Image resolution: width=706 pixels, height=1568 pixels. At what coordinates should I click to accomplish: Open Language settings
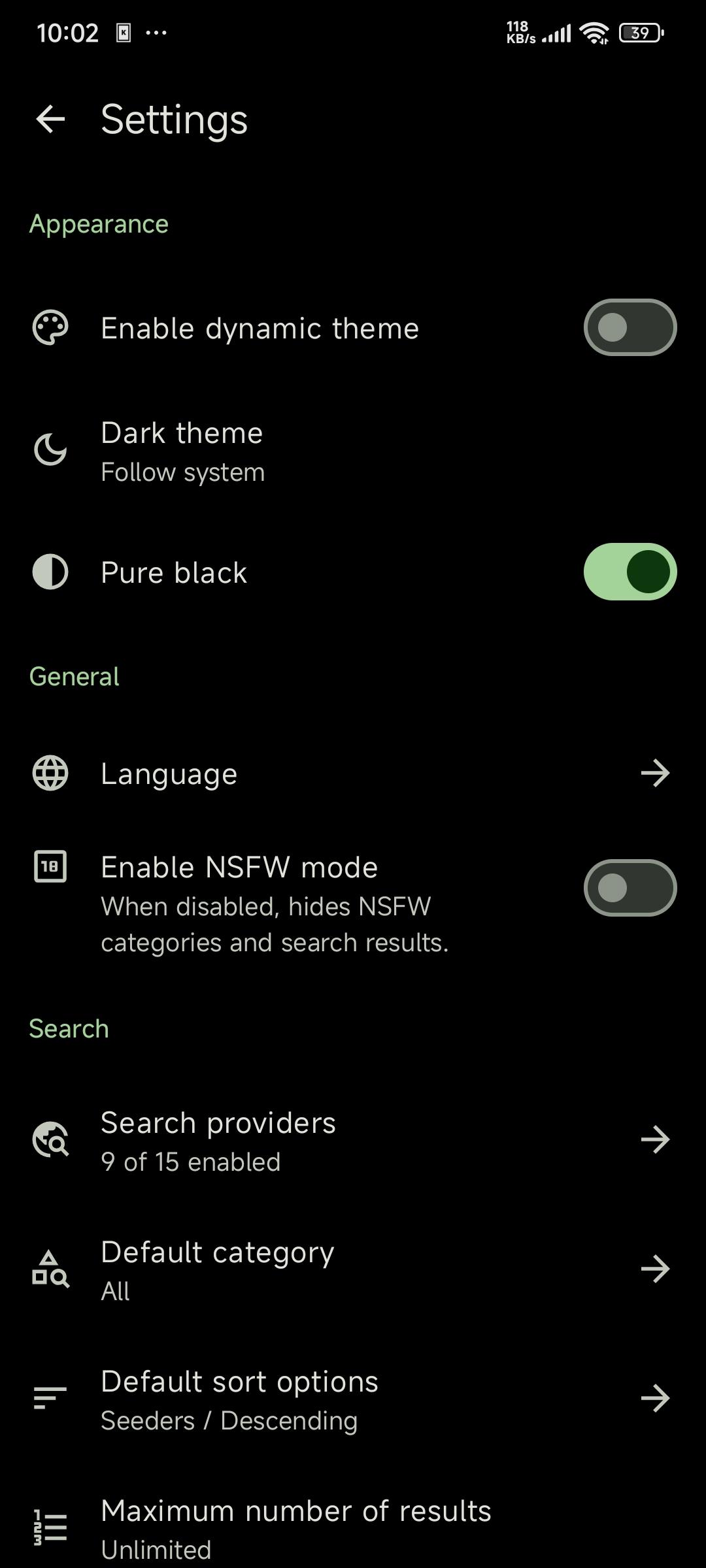coord(353,774)
